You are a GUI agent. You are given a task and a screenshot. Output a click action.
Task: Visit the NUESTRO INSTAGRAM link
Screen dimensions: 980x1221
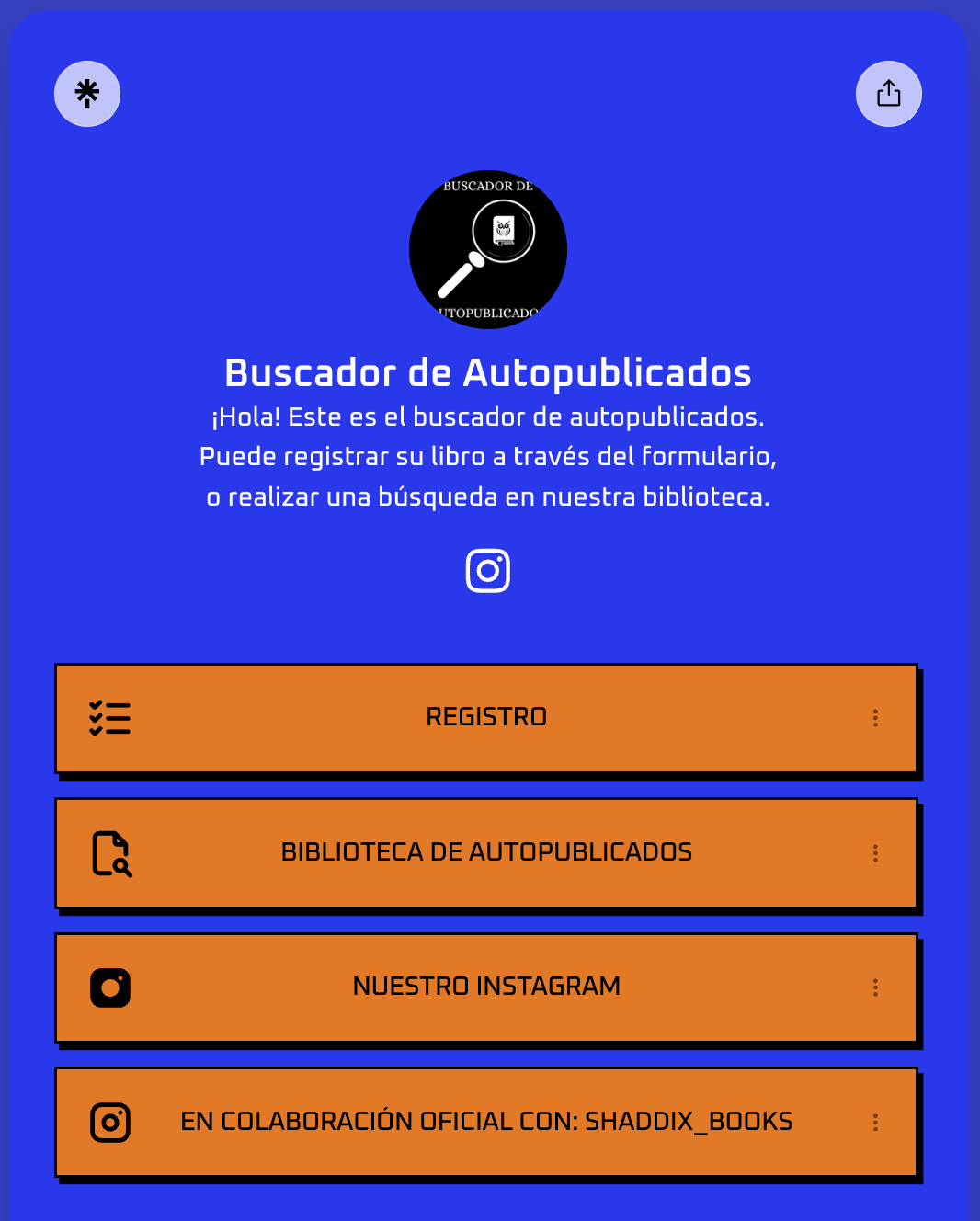(x=486, y=987)
